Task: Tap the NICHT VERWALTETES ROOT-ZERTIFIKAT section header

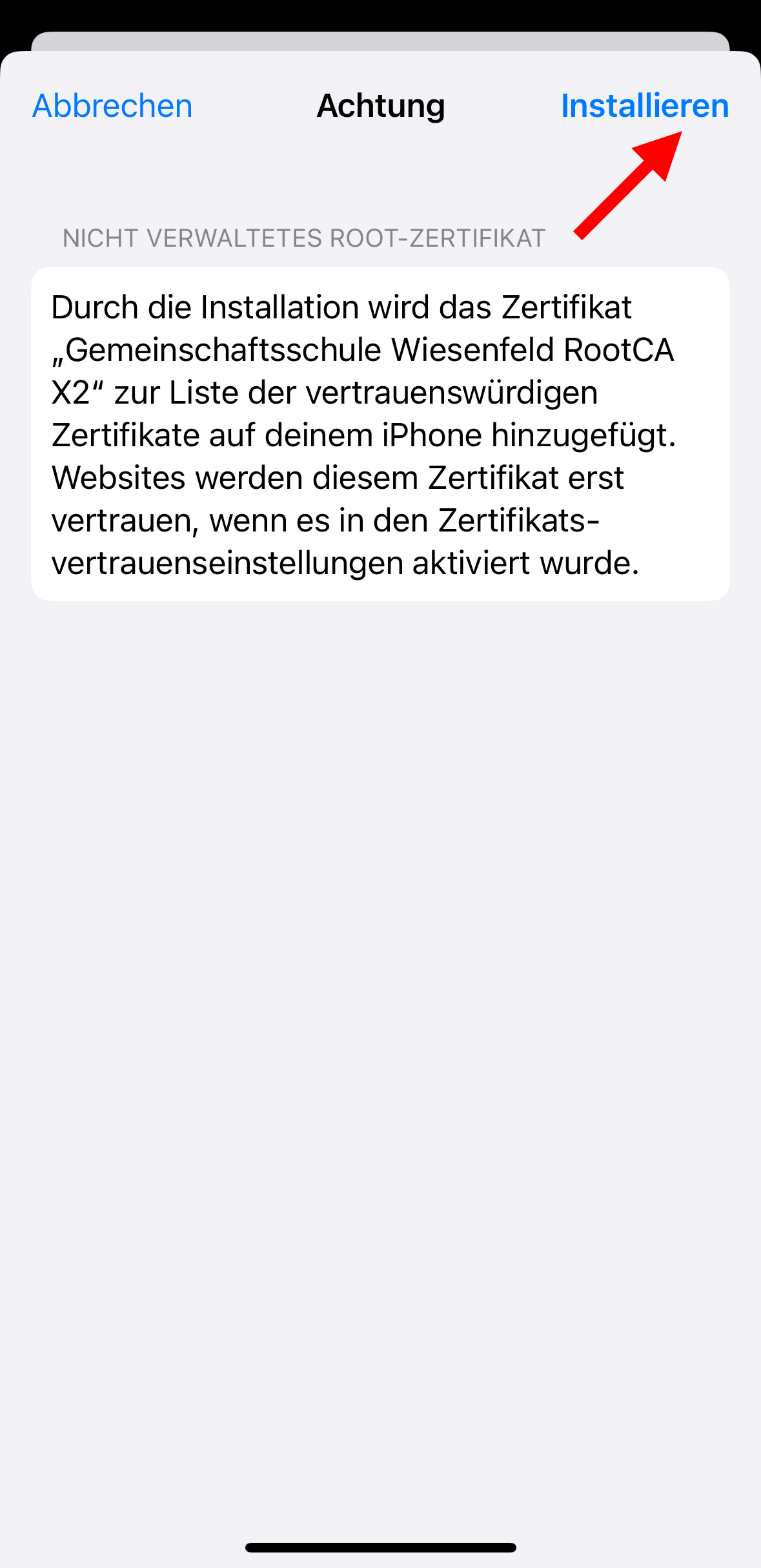Action: click(303, 238)
